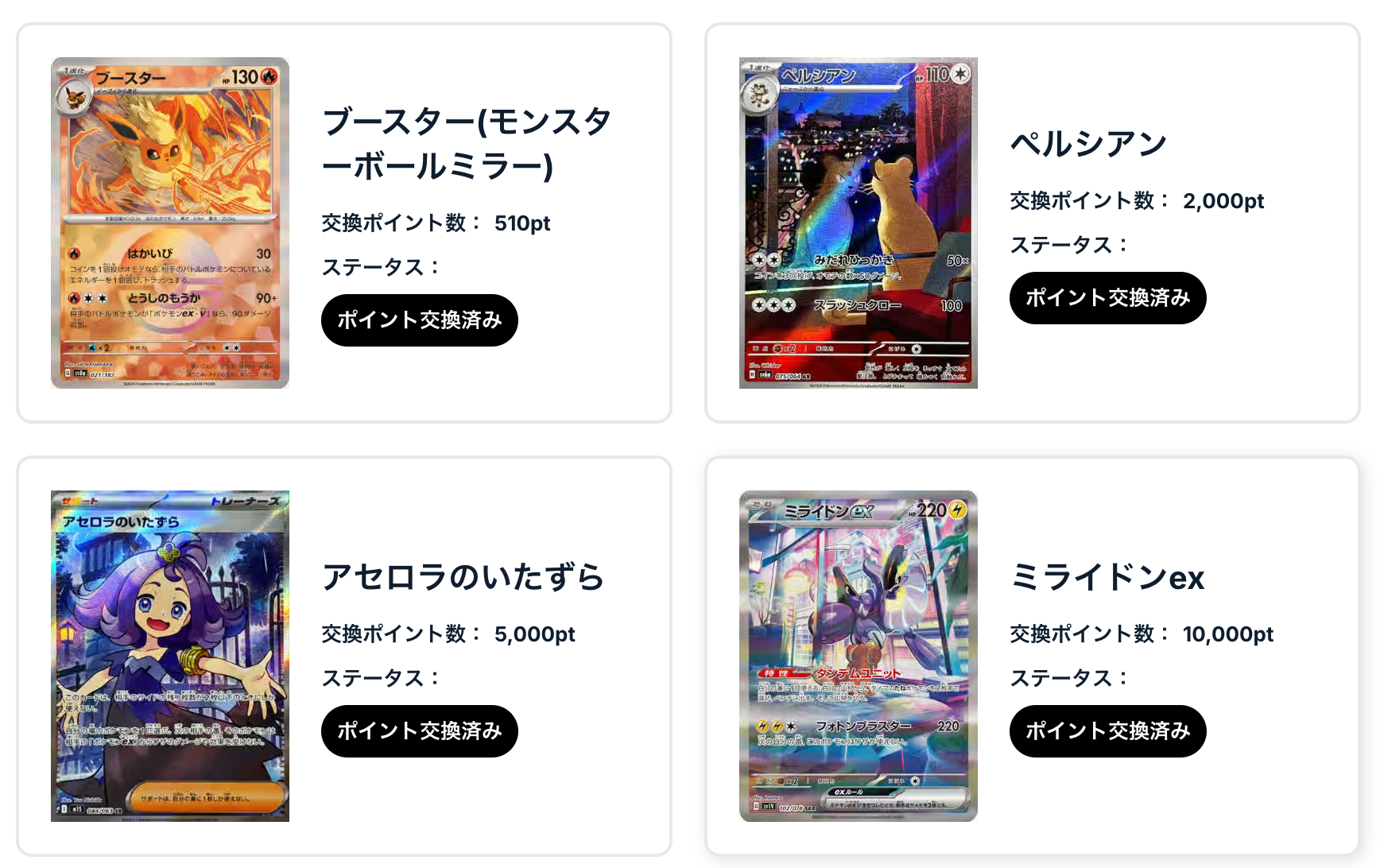Open the ブースター card image

pyautogui.click(x=170, y=223)
